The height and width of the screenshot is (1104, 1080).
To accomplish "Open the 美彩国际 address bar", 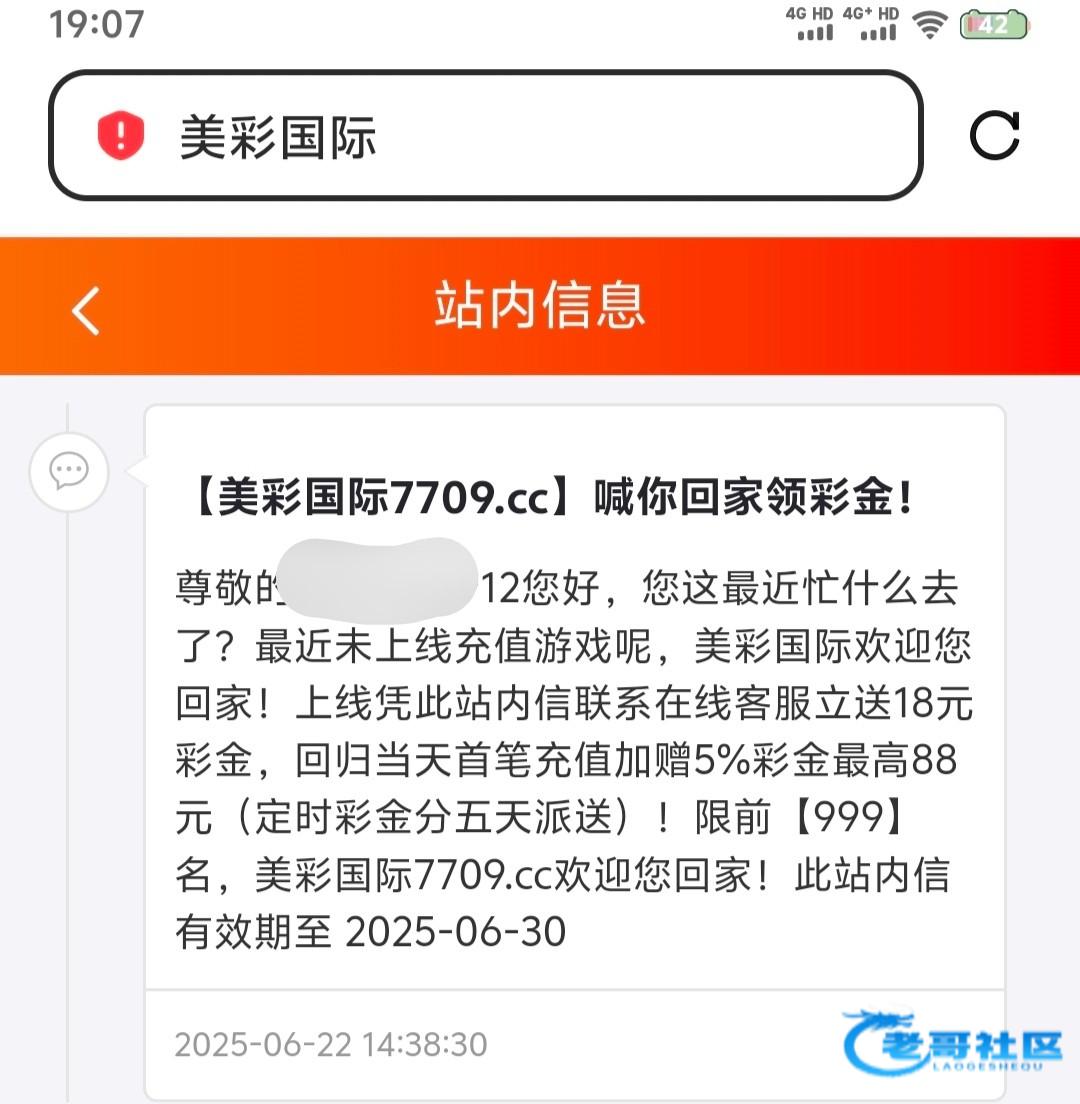I will click(x=520, y=136).
